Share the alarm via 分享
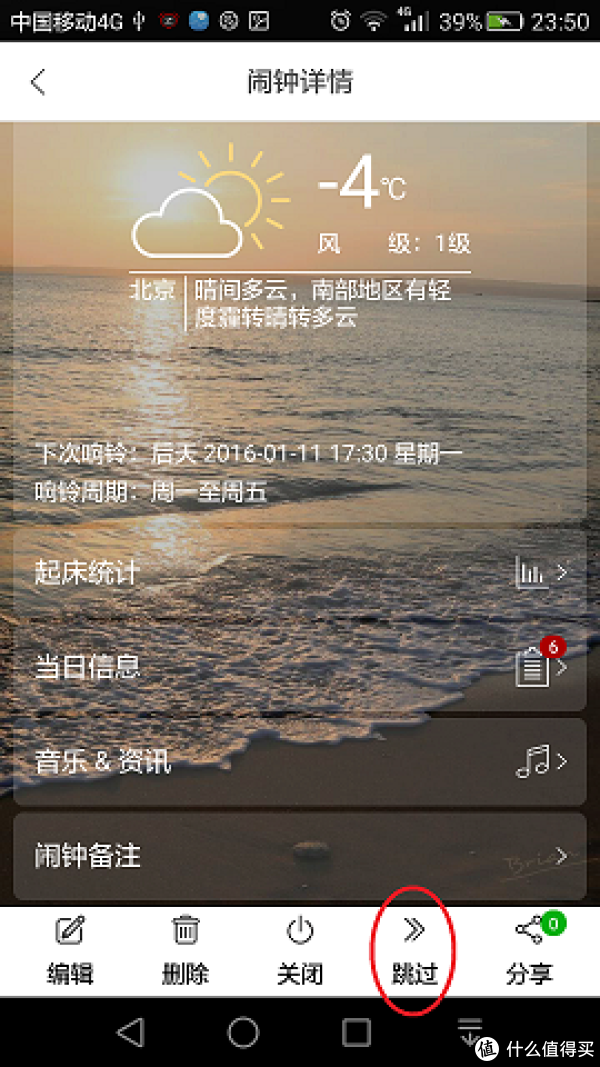 tap(529, 951)
